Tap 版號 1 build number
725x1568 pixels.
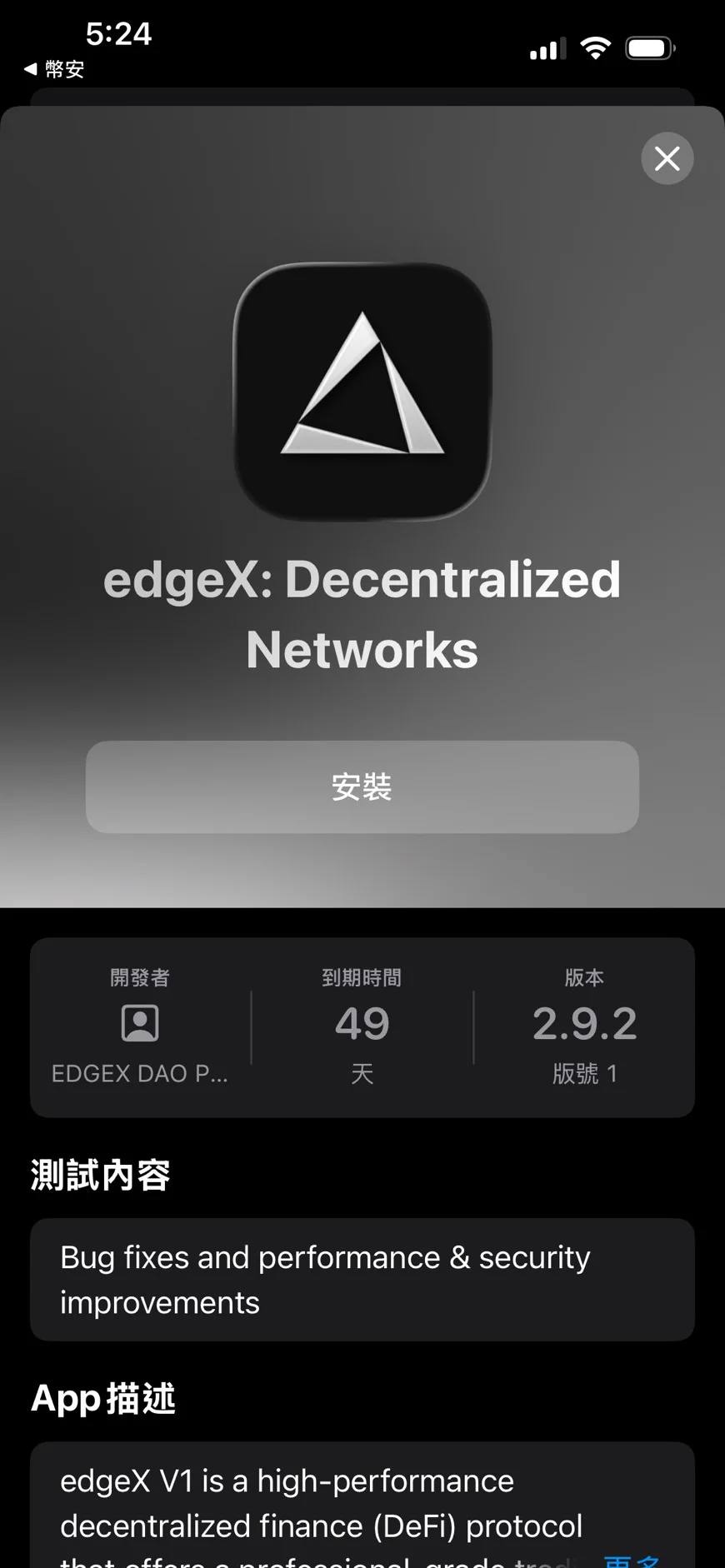586,1074
